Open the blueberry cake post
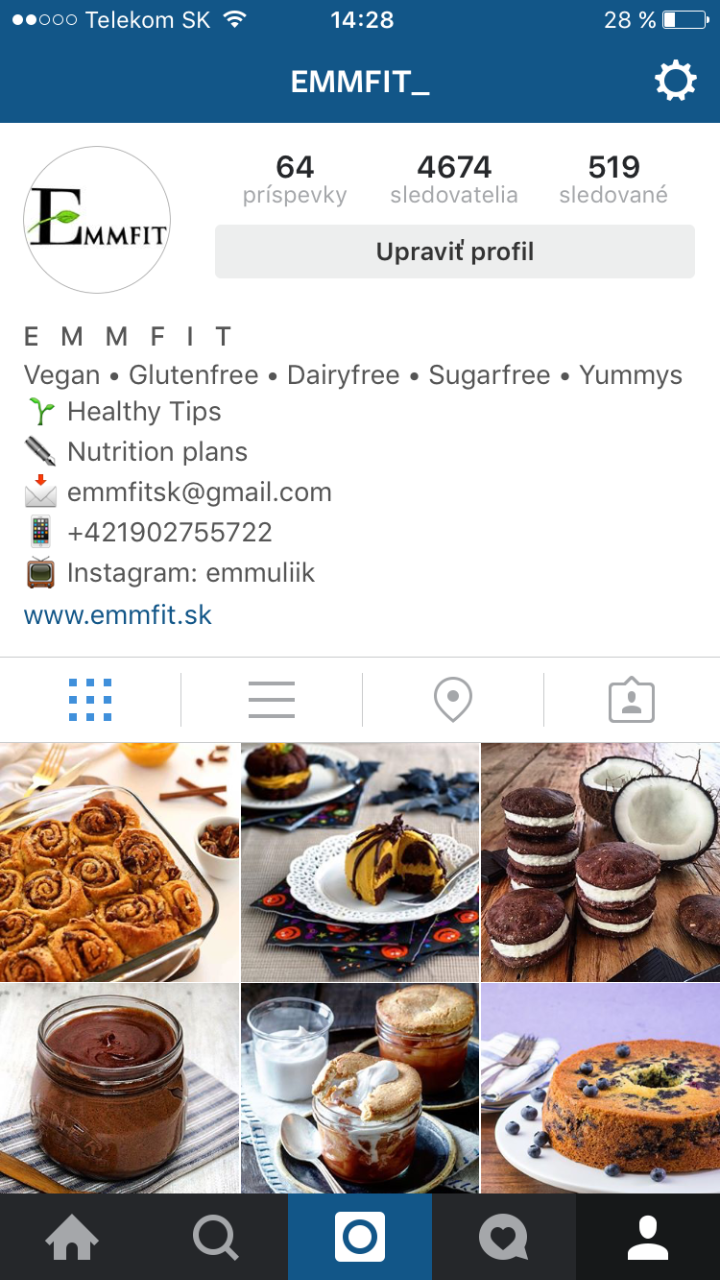Viewport: 720px width, 1280px height. click(601, 1088)
